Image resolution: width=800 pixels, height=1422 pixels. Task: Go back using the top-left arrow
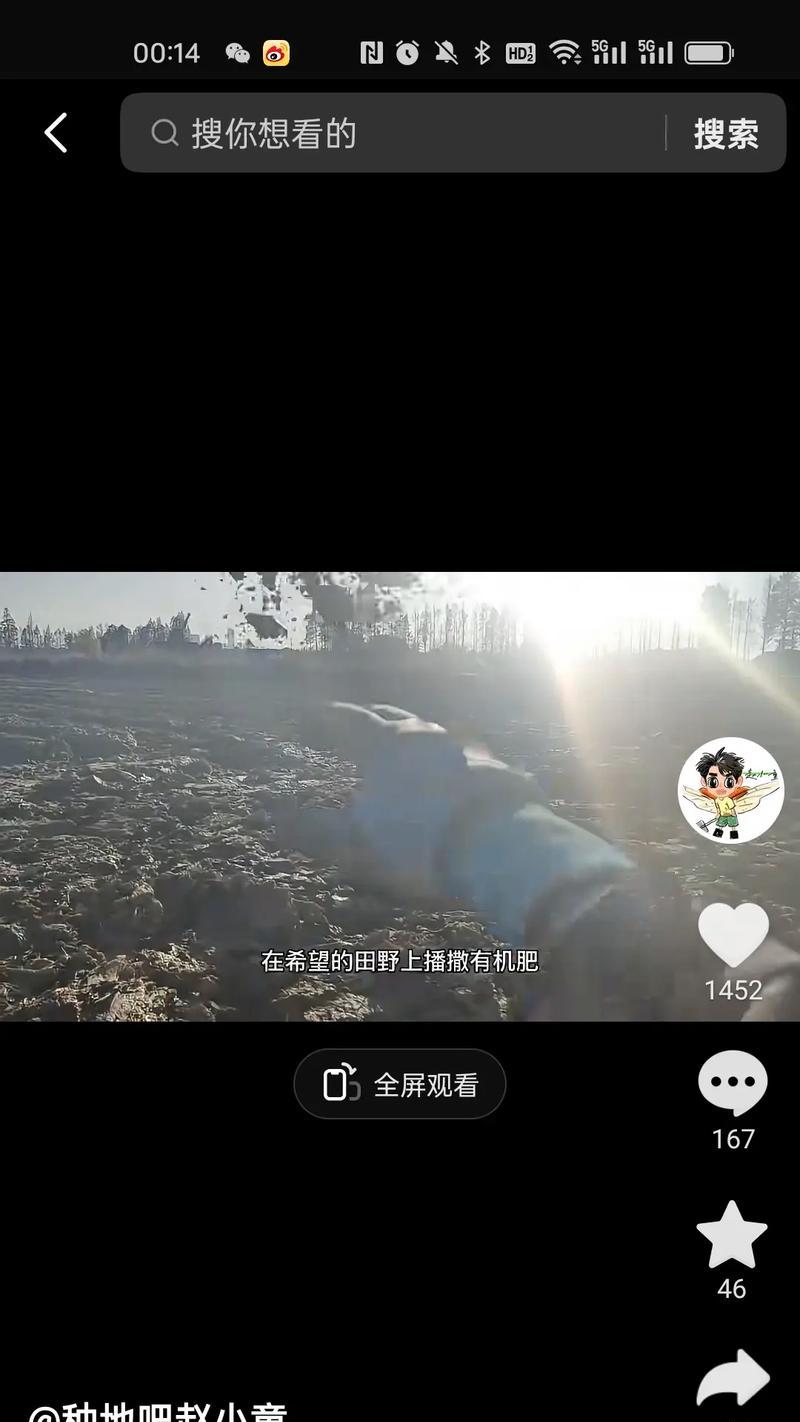pos(56,133)
